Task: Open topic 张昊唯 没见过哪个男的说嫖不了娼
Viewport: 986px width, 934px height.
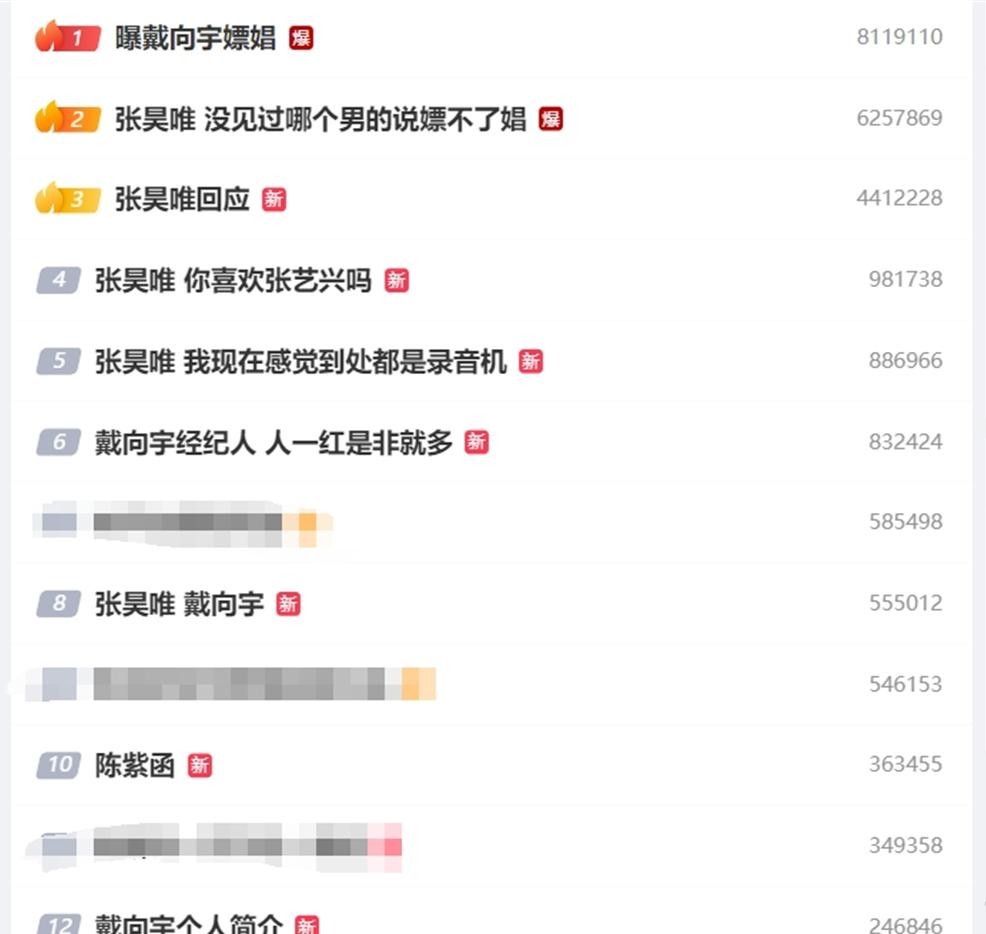Action: pos(320,120)
